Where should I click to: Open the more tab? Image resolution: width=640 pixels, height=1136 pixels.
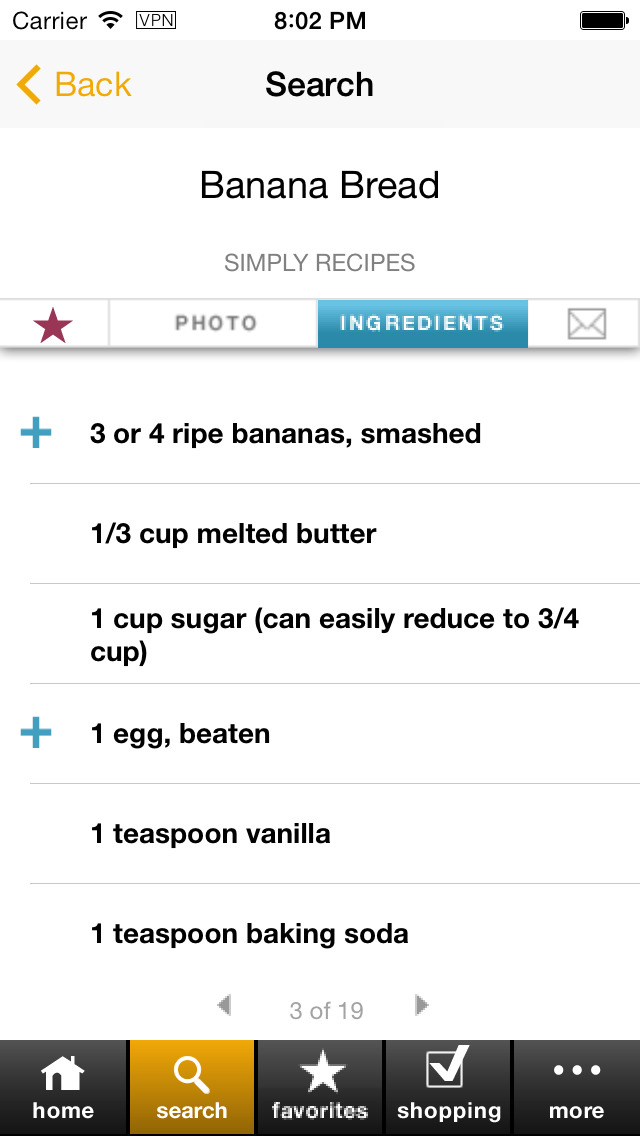click(576, 1088)
